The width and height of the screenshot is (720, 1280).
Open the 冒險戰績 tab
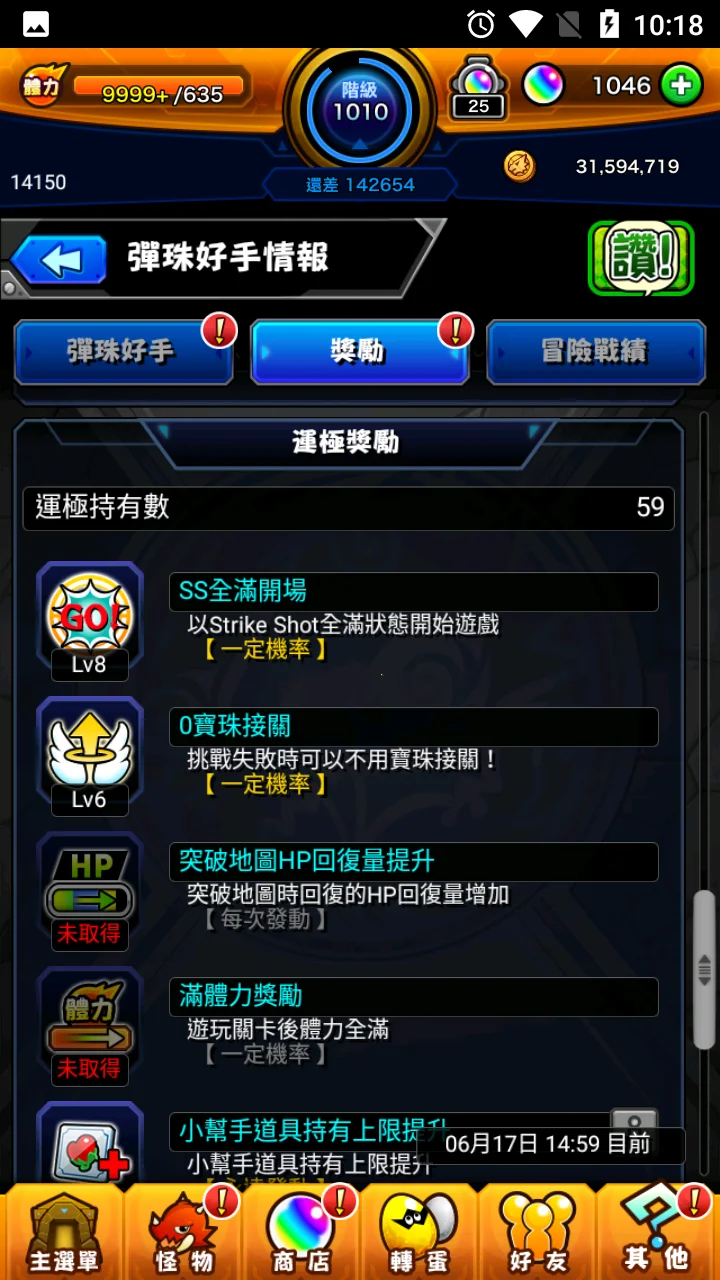pos(595,352)
